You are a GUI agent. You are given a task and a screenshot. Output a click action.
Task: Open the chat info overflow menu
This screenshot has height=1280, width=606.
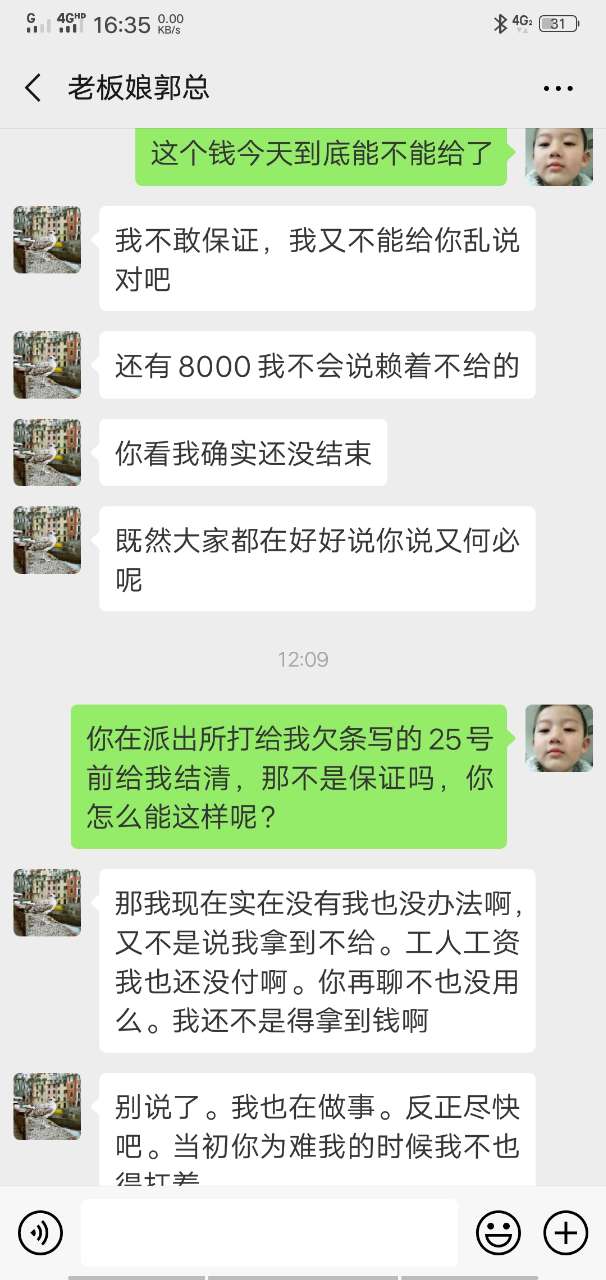click(x=558, y=88)
